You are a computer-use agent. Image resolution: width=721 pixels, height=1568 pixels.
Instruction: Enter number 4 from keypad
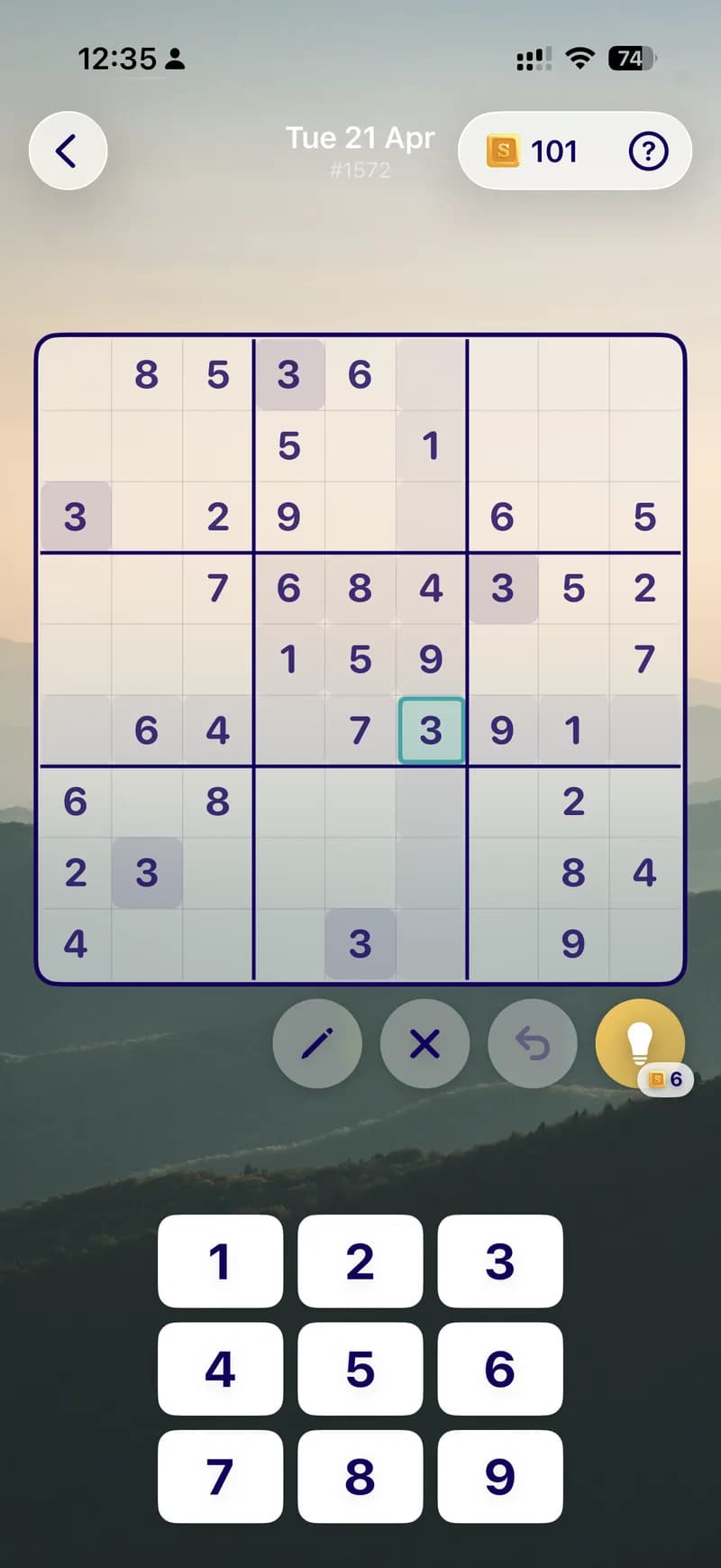pos(220,1368)
